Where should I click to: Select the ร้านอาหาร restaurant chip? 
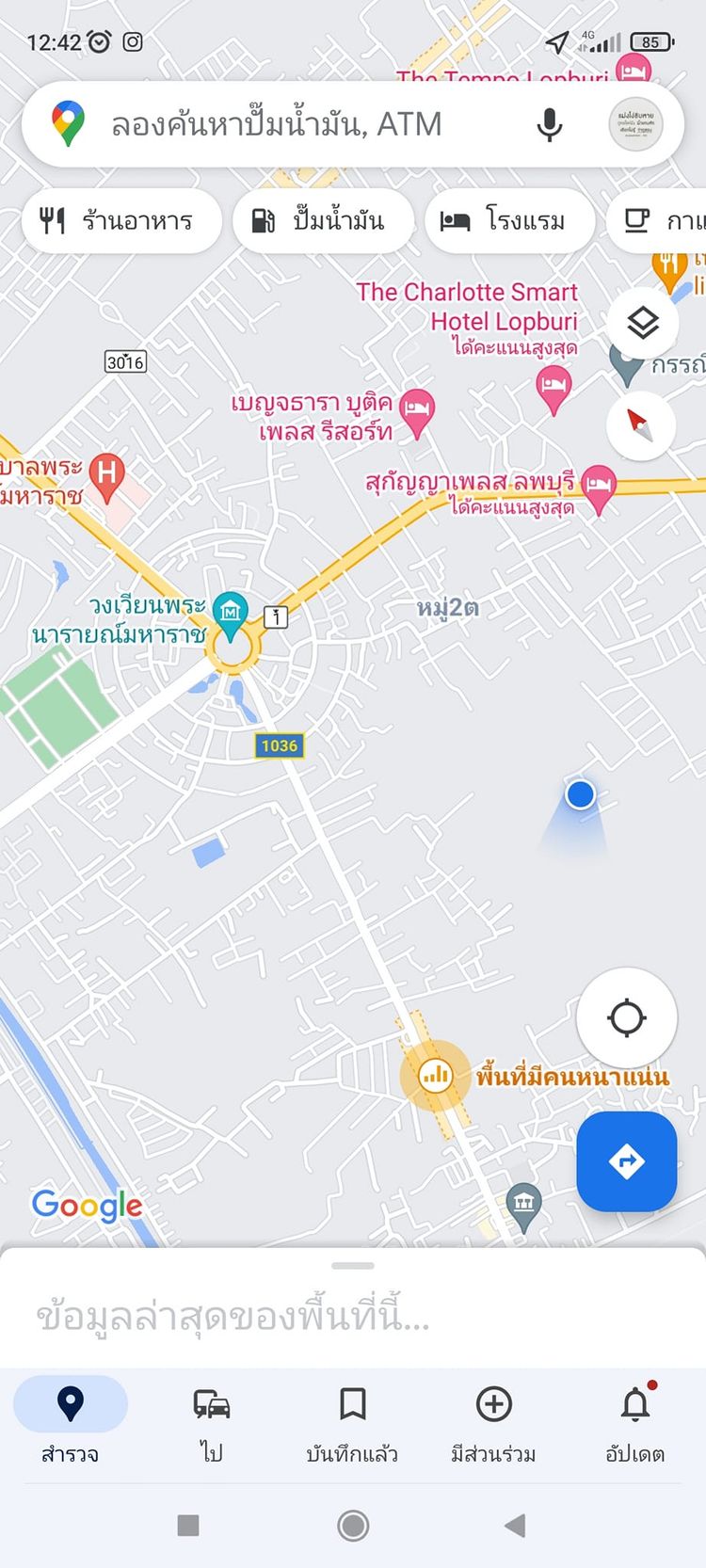[x=120, y=221]
